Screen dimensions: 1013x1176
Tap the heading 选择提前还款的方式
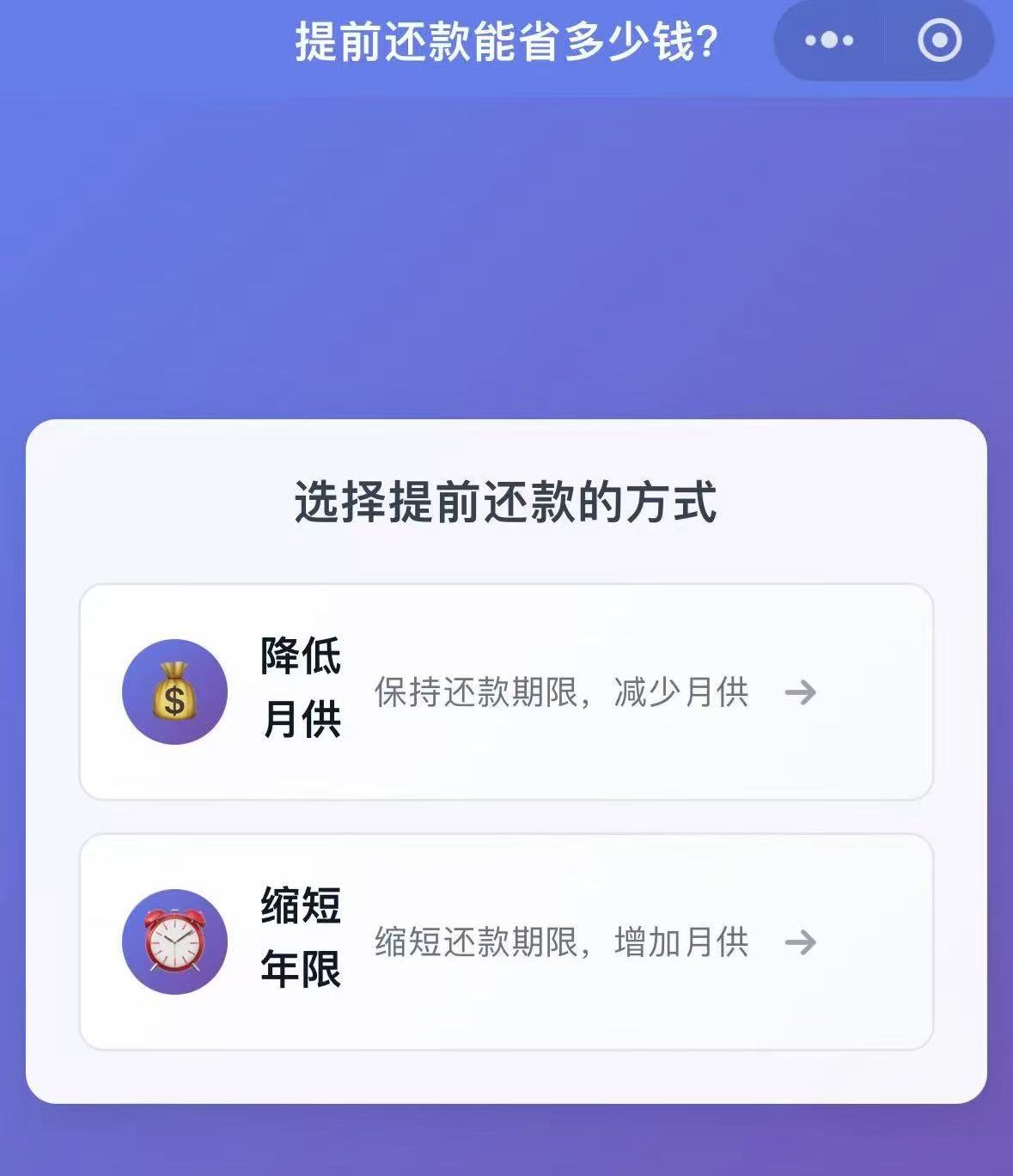coord(506,499)
